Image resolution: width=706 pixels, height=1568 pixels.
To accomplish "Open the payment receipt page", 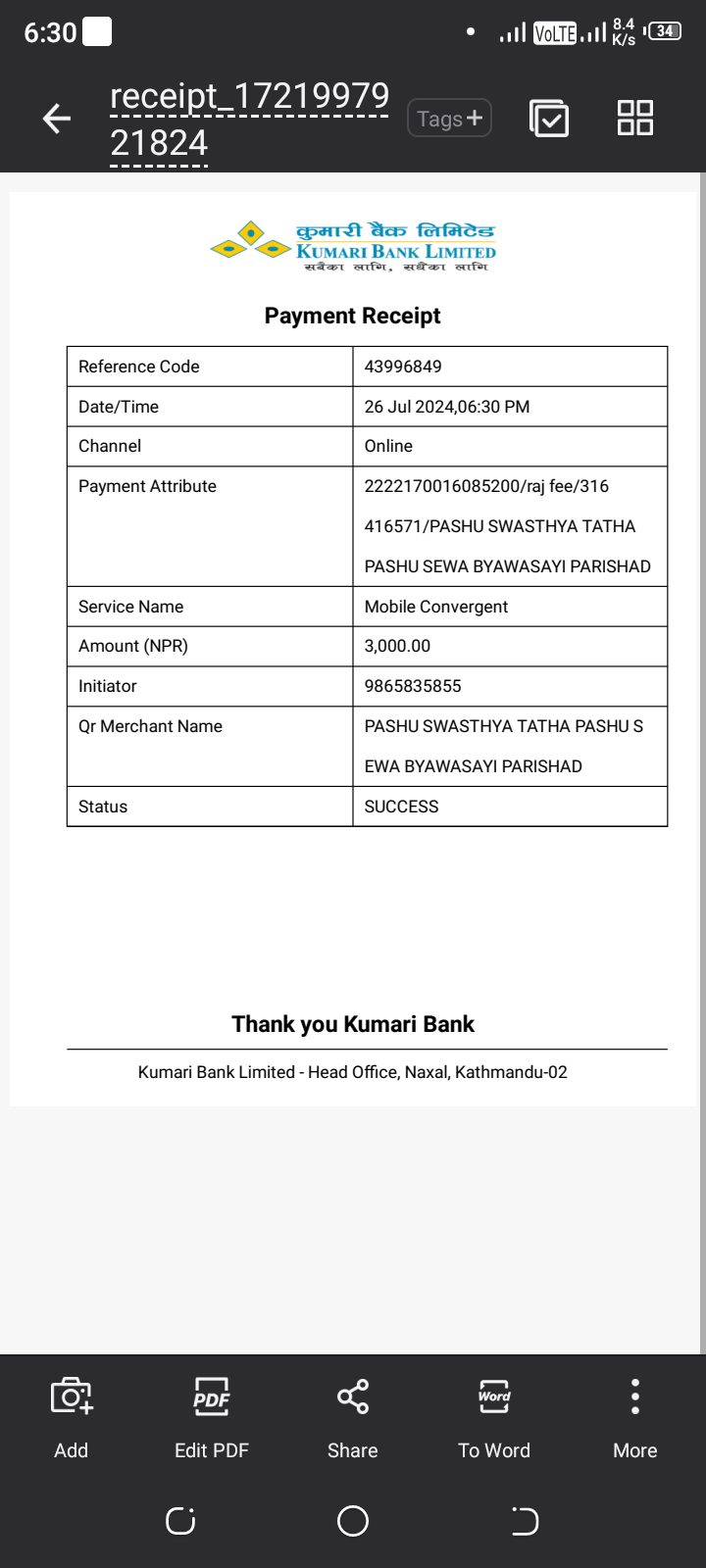I will pos(353,650).
